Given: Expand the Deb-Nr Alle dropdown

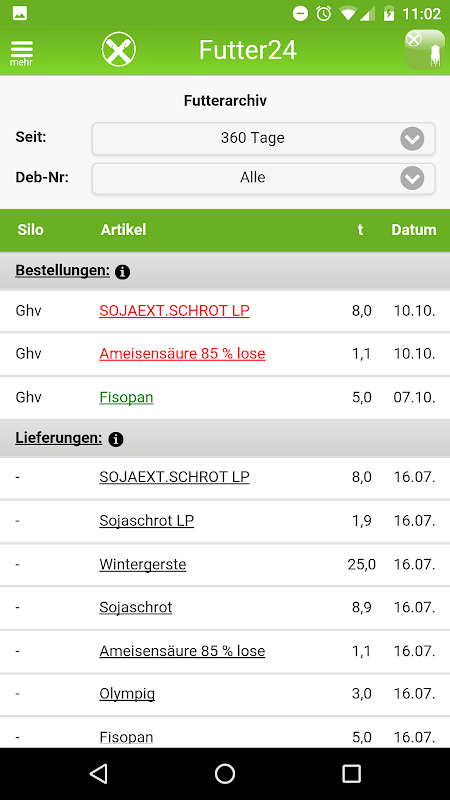Looking at the screenshot, I should pos(263,178).
